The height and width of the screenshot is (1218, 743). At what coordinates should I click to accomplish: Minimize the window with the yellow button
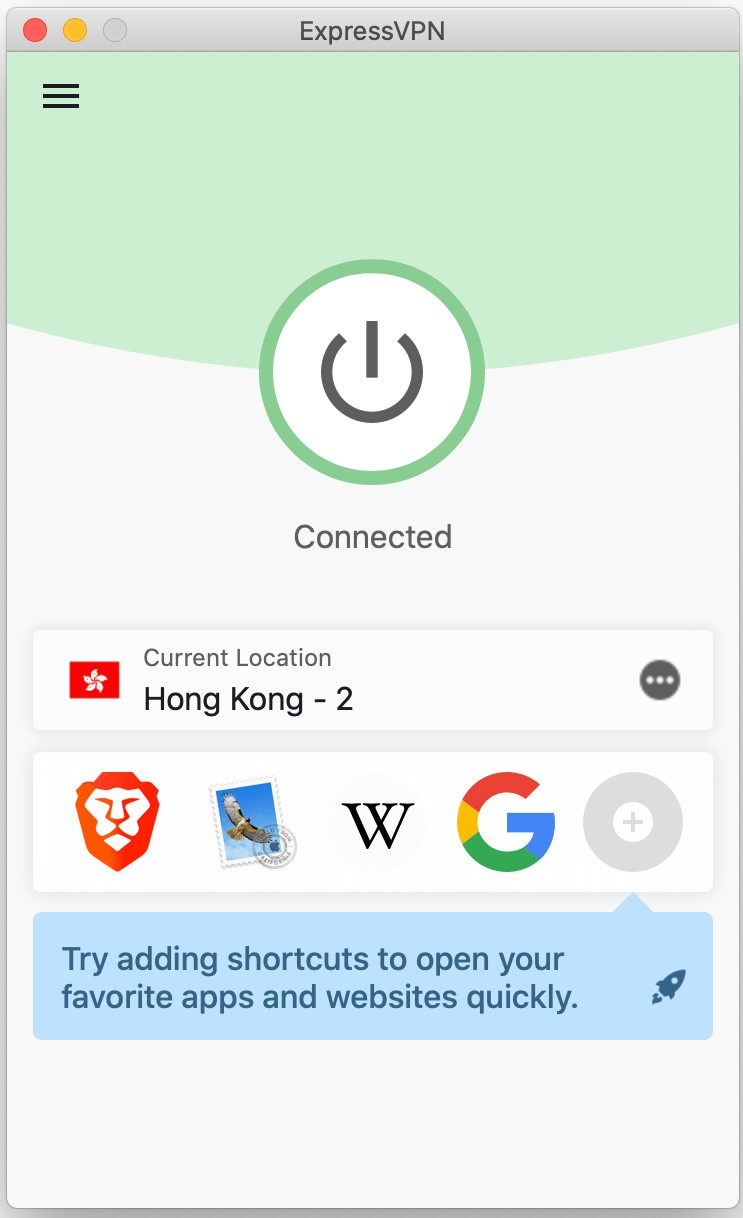(75, 31)
